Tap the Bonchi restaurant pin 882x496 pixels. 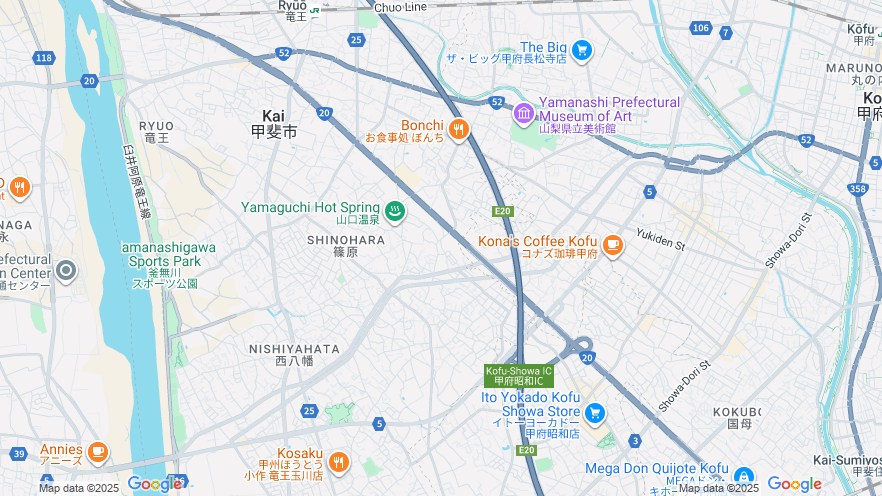pos(459,128)
